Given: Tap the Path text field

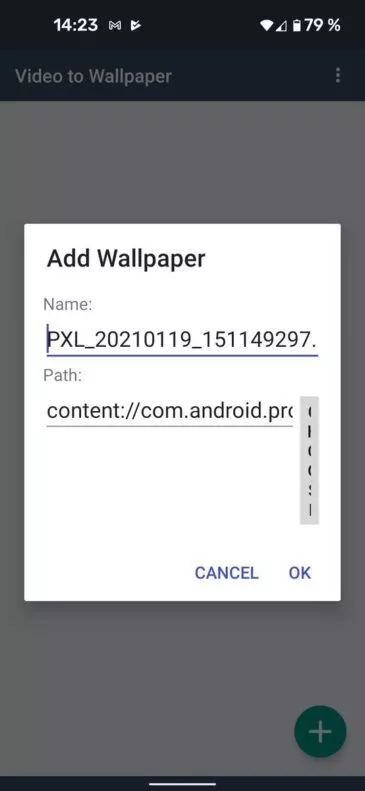Looking at the screenshot, I should [169, 411].
